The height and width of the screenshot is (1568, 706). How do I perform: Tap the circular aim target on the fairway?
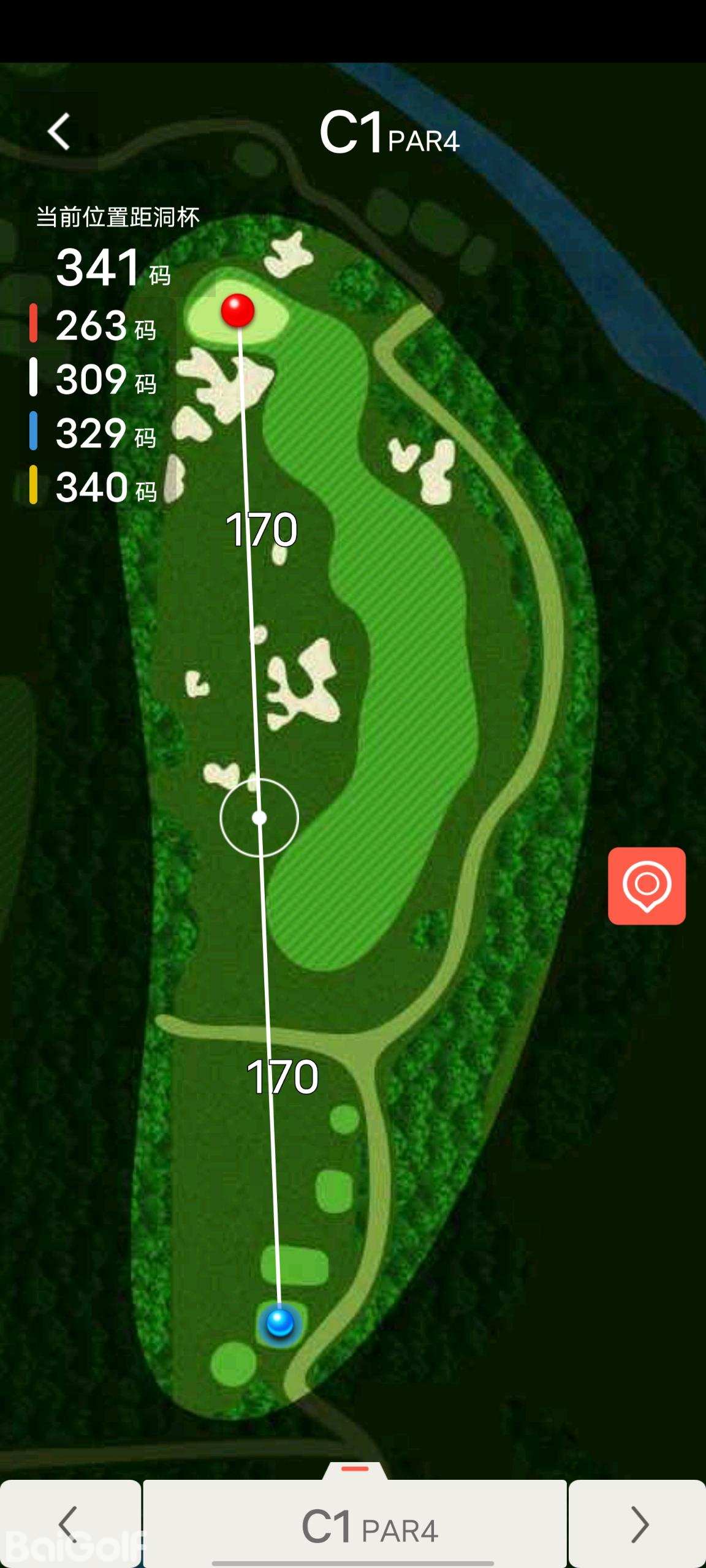[259, 818]
